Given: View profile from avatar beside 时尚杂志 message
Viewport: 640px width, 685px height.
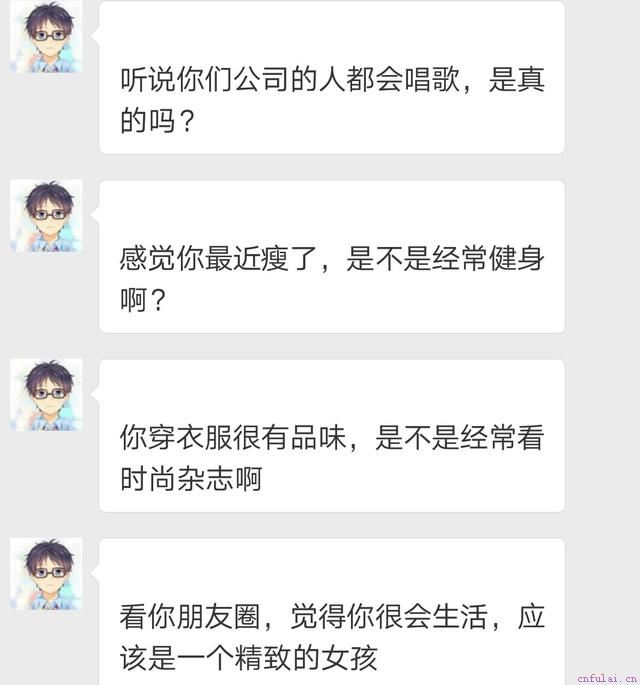Looking at the screenshot, I should [x=46, y=395].
